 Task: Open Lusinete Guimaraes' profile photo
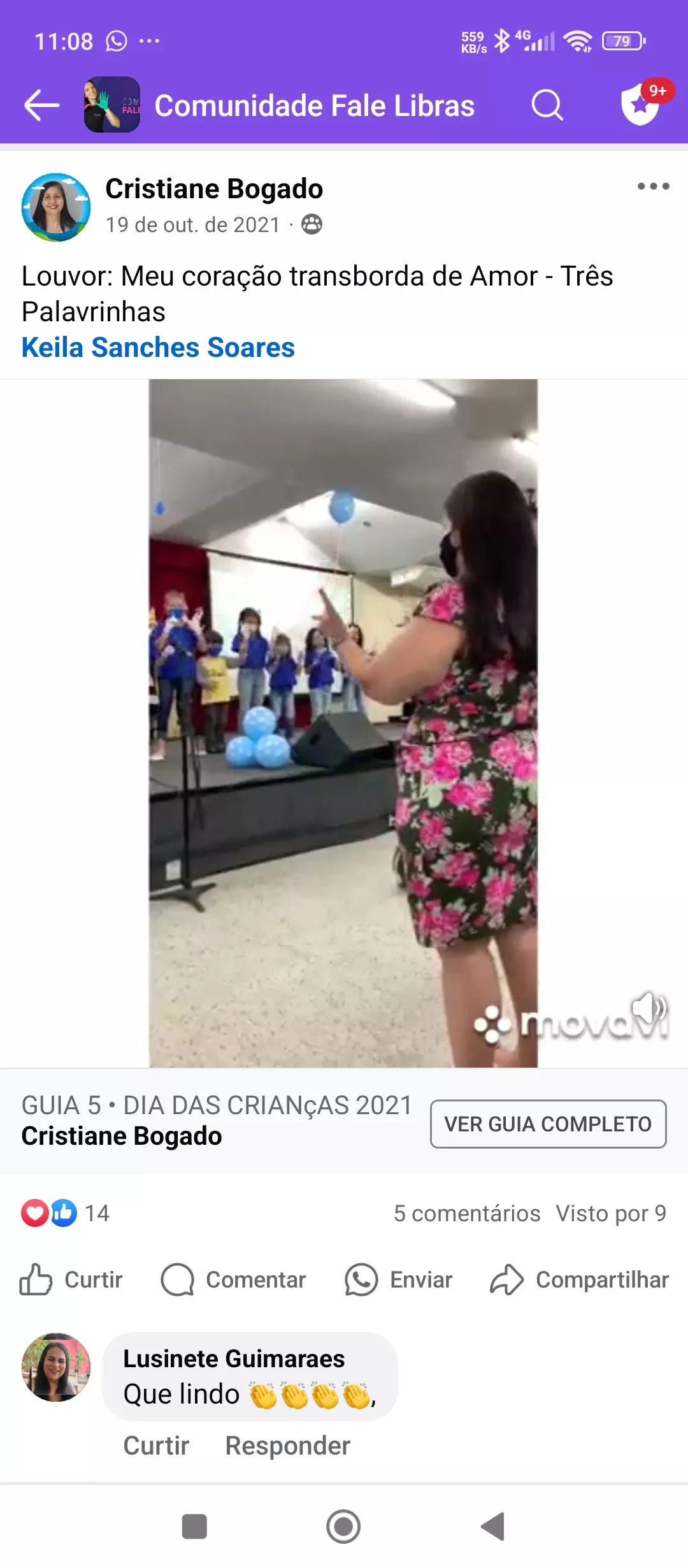pos(56,1367)
